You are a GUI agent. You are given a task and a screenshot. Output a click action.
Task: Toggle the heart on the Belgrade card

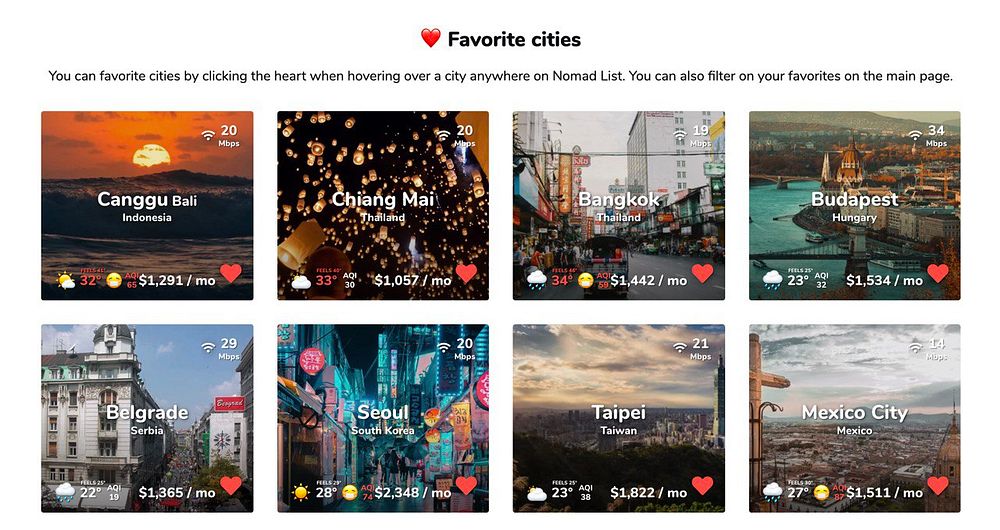pyautogui.click(x=231, y=486)
